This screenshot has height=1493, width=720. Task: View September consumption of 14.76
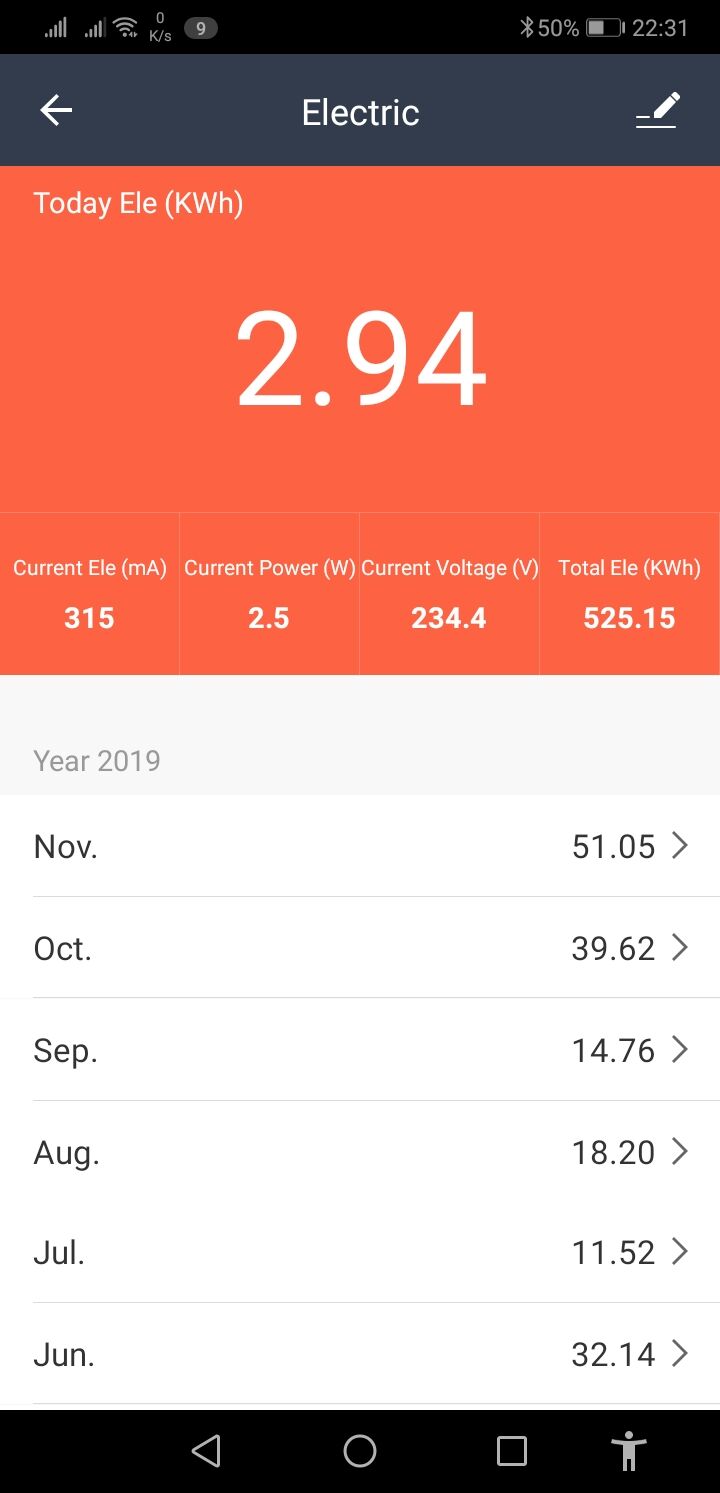click(360, 1050)
